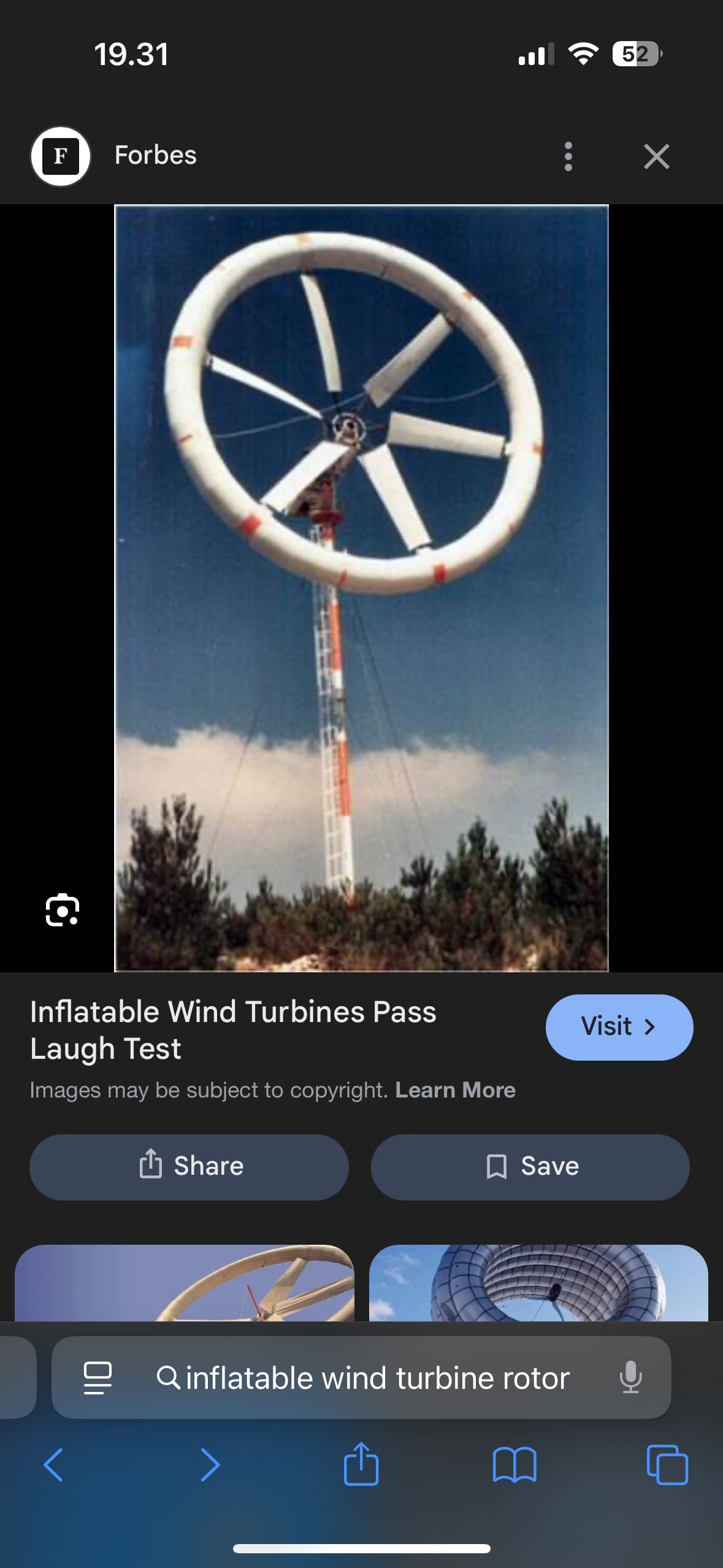The width and height of the screenshot is (723, 1568).
Task: Tap the Wi-Fi indicator in status bar
Action: 583,55
